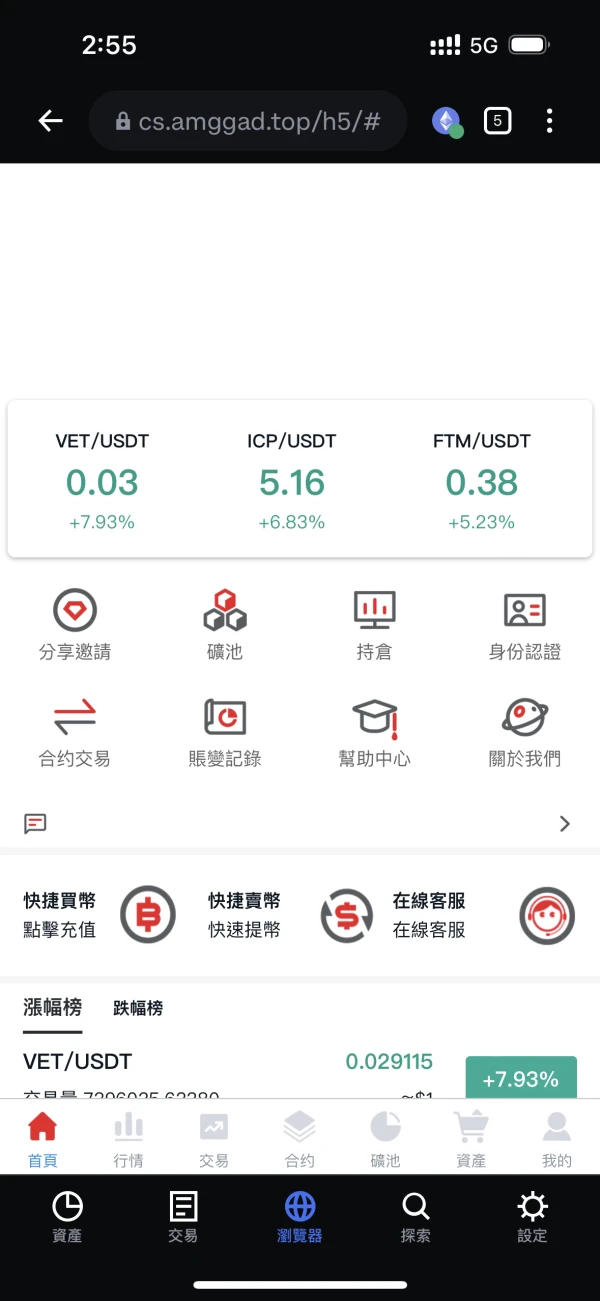Open the 我的 bottom tab
The width and height of the screenshot is (600, 1301).
tap(557, 1140)
